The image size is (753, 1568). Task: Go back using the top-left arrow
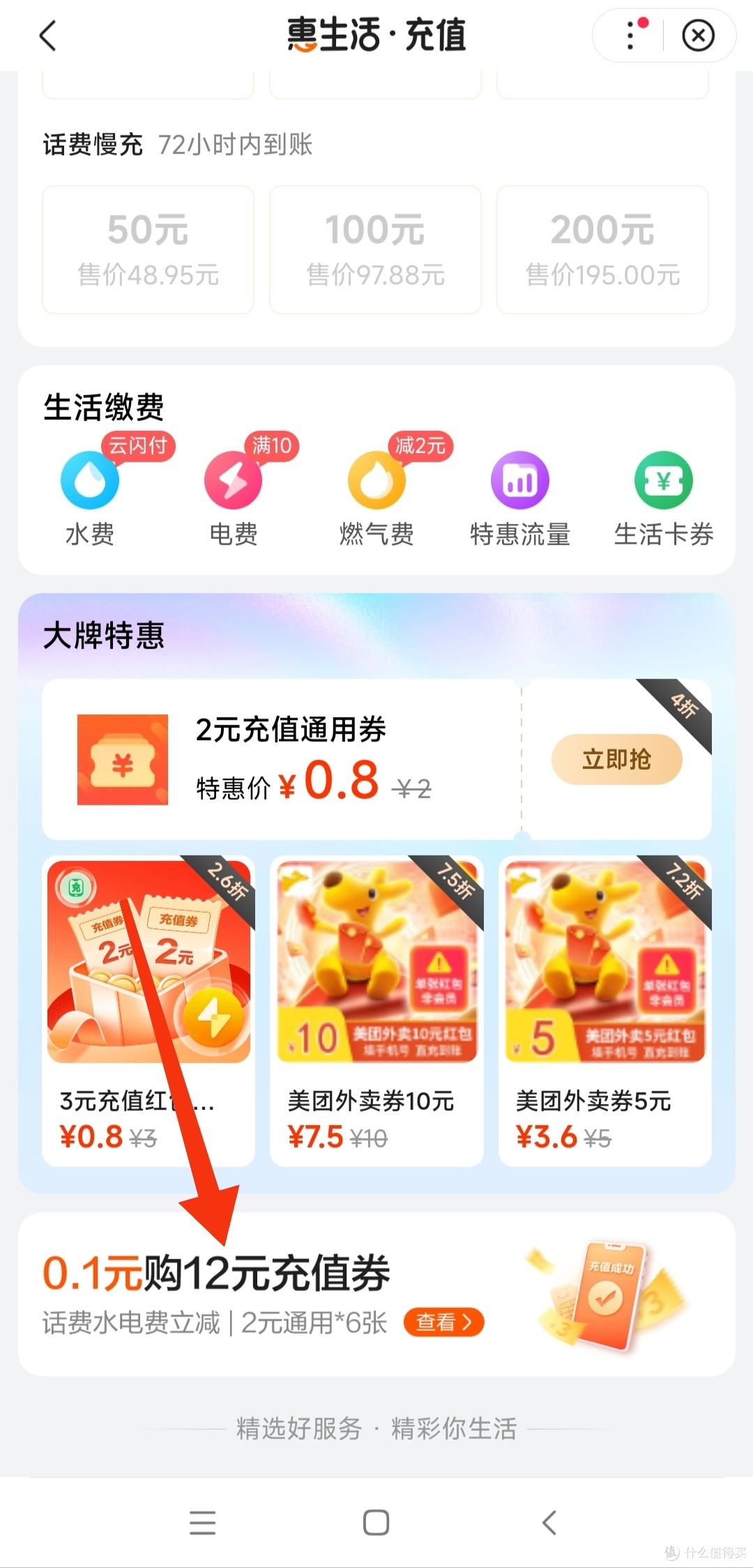(x=47, y=36)
